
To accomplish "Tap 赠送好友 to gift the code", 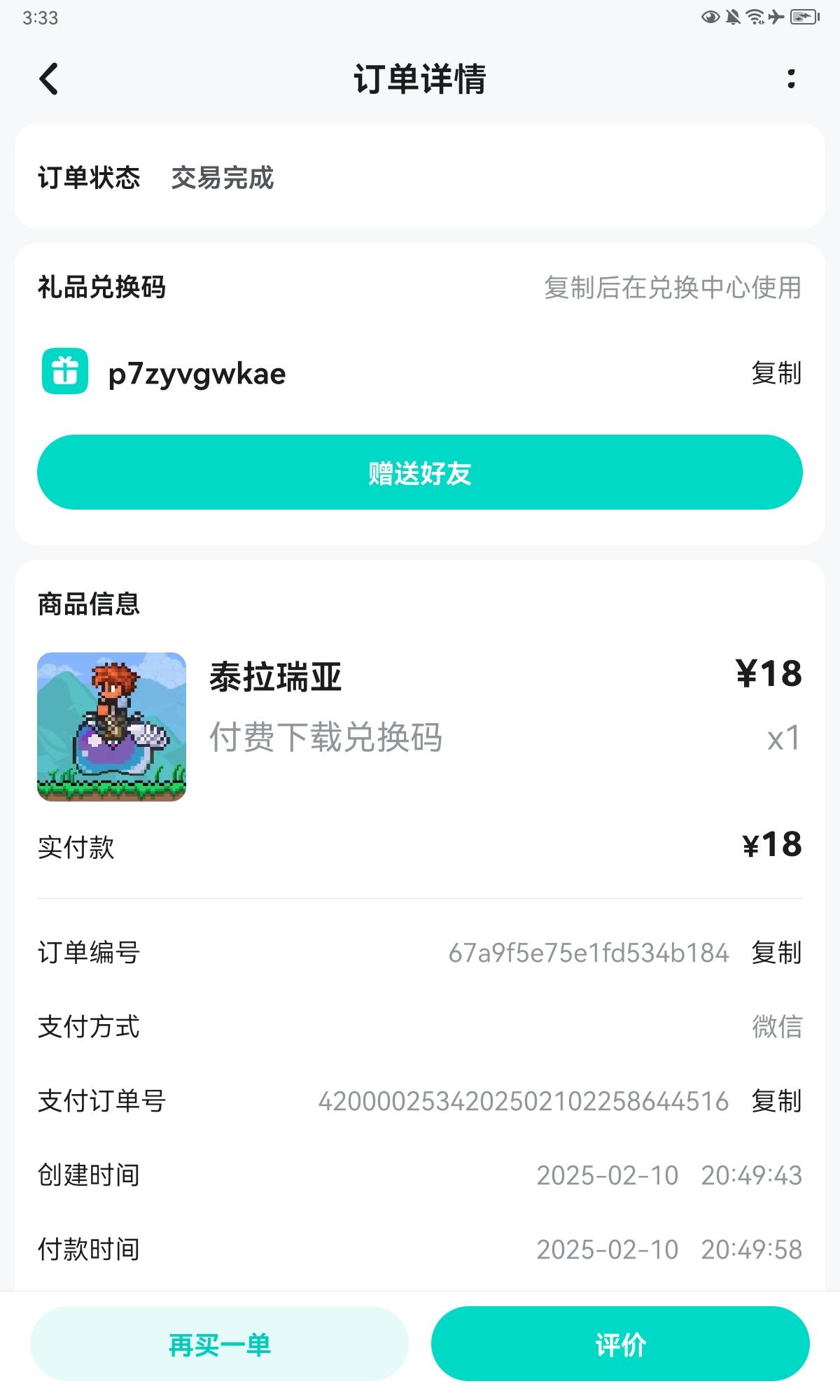I will 420,472.
